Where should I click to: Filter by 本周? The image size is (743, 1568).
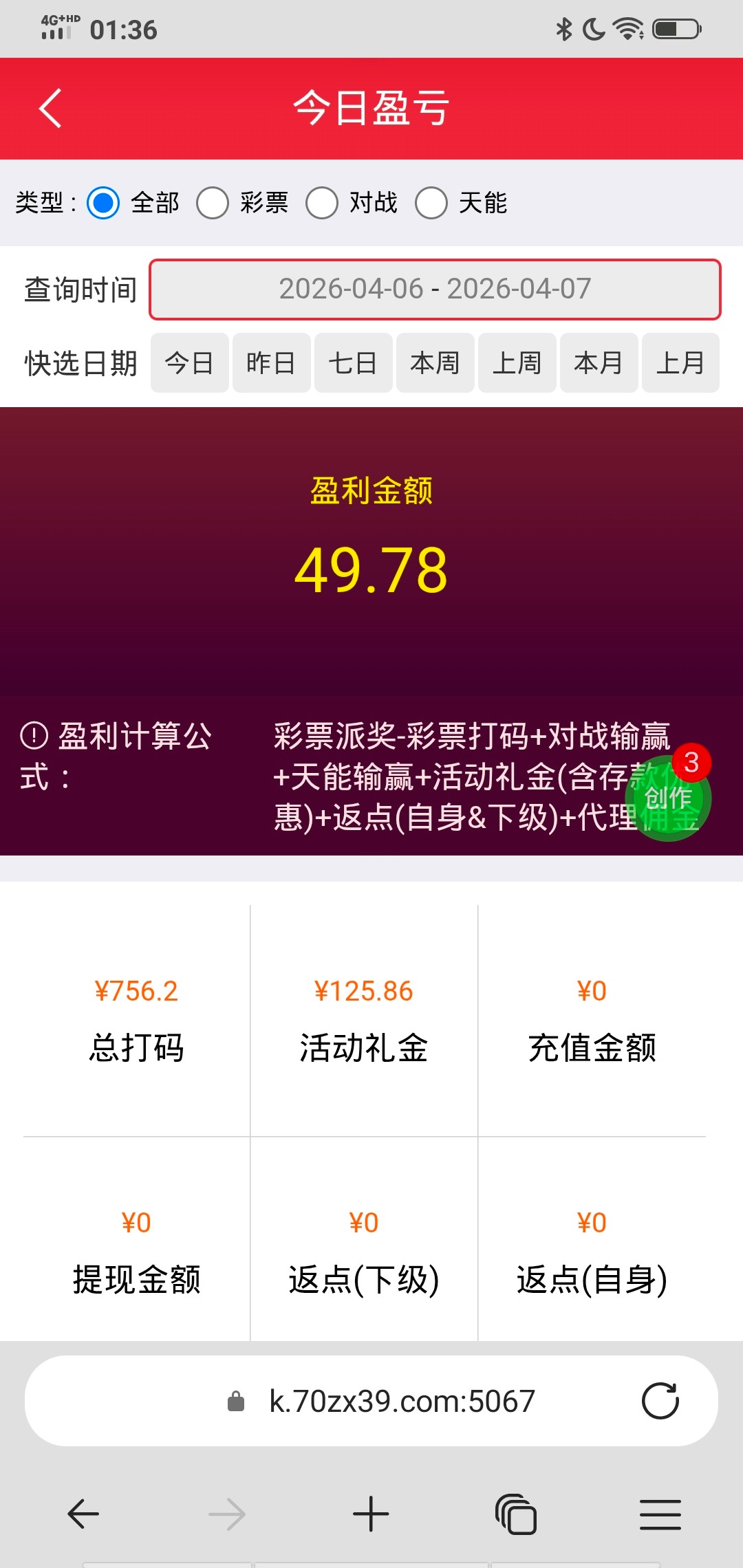(435, 363)
